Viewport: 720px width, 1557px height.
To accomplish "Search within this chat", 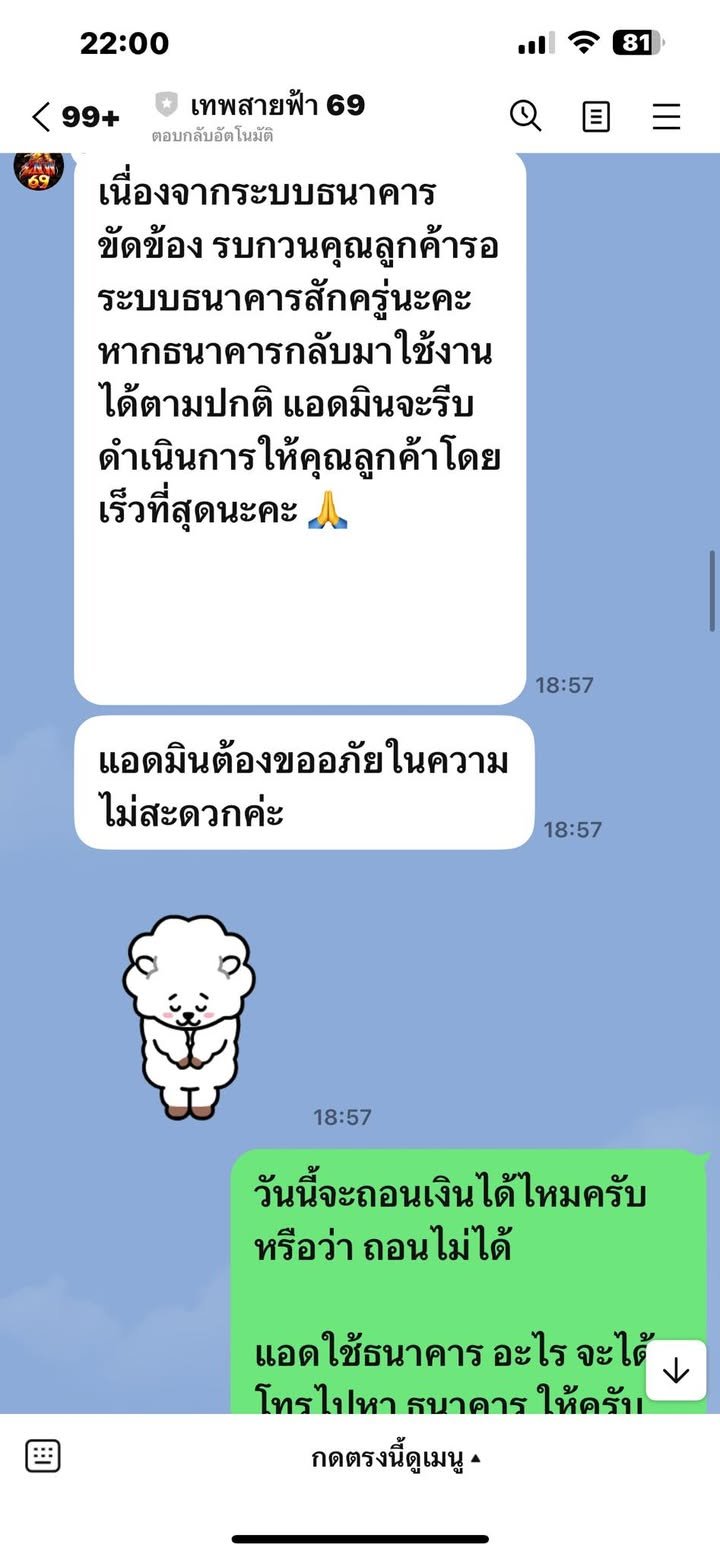I will [525, 116].
